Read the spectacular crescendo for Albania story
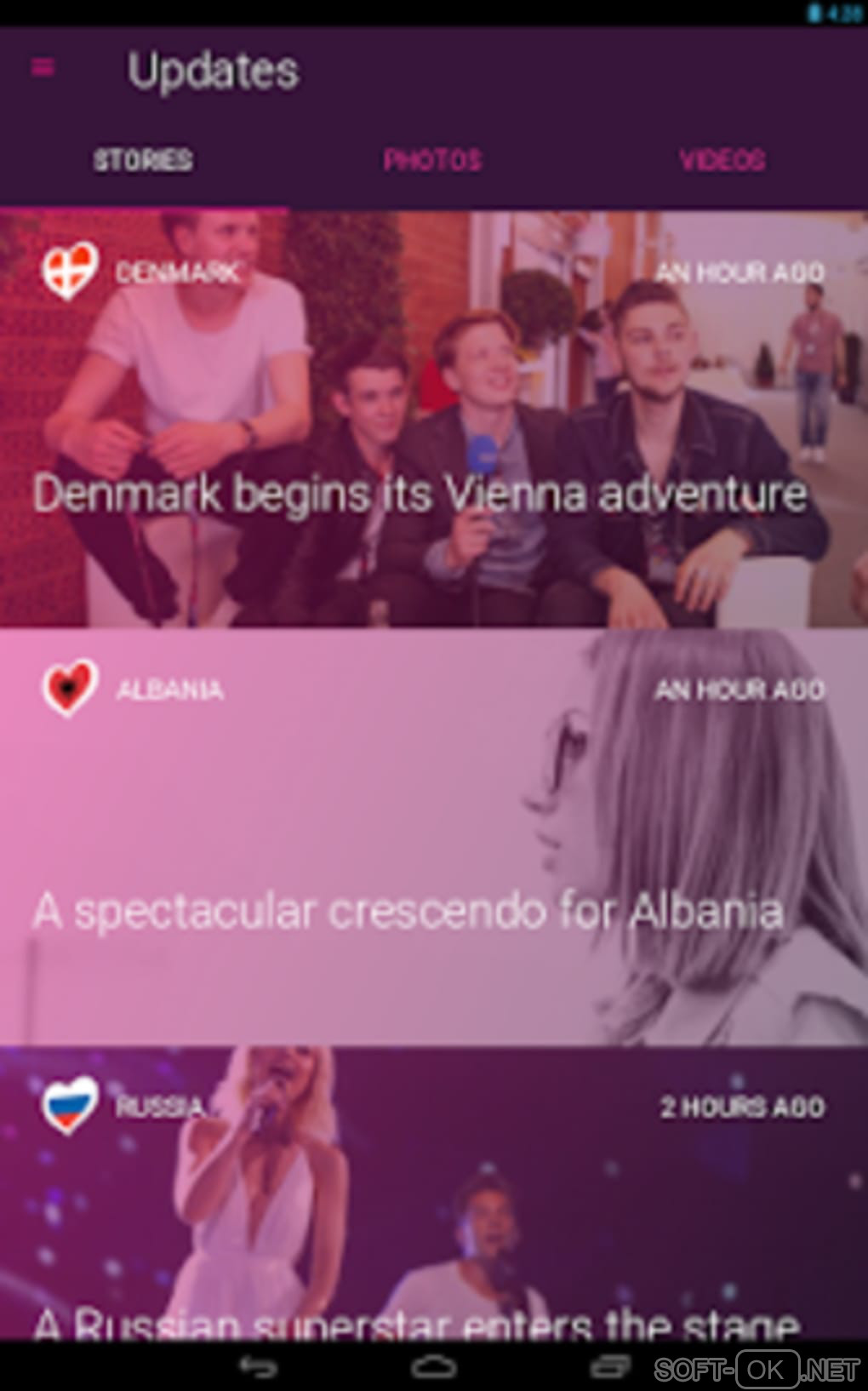868x1391 pixels. (x=408, y=911)
